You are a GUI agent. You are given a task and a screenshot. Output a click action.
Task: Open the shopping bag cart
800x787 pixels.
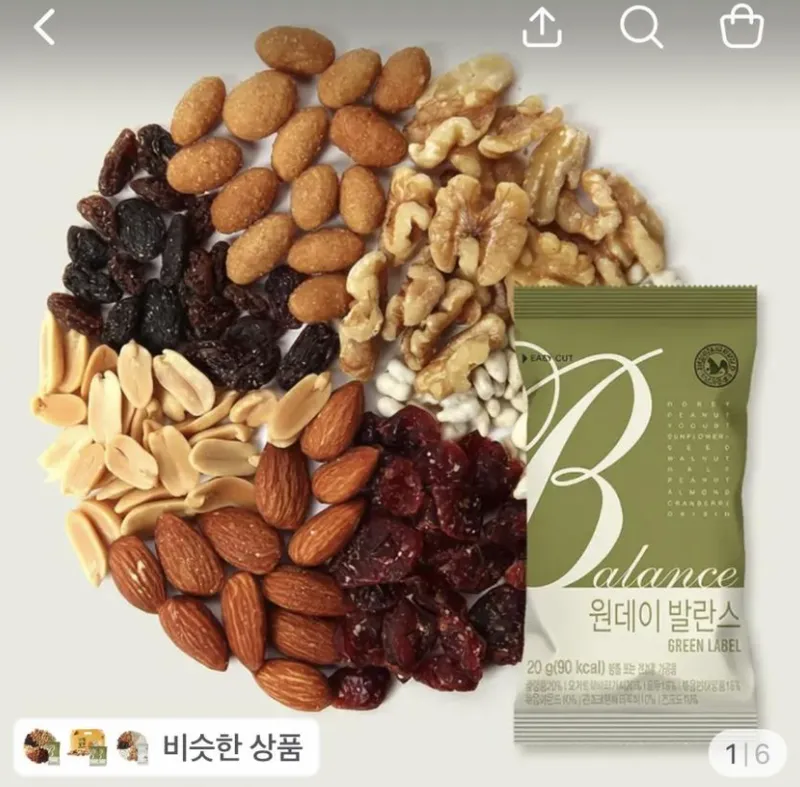tap(741, 27)
